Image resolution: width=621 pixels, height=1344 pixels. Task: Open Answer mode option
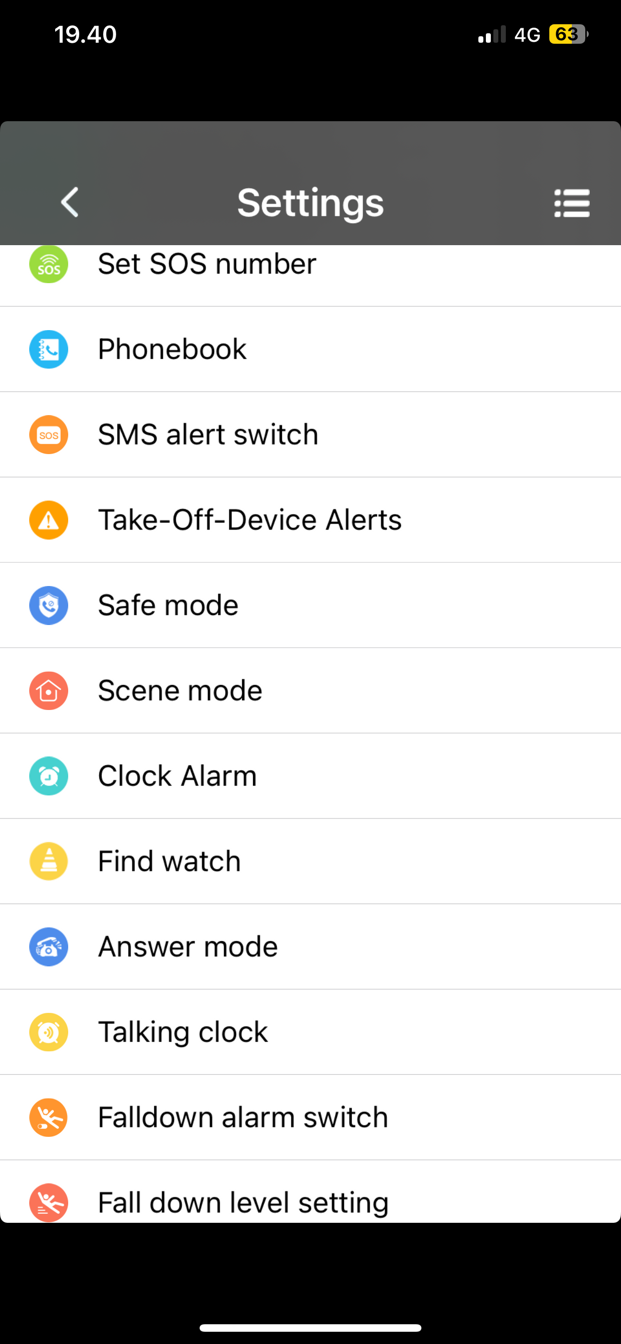tap(310, 946)
